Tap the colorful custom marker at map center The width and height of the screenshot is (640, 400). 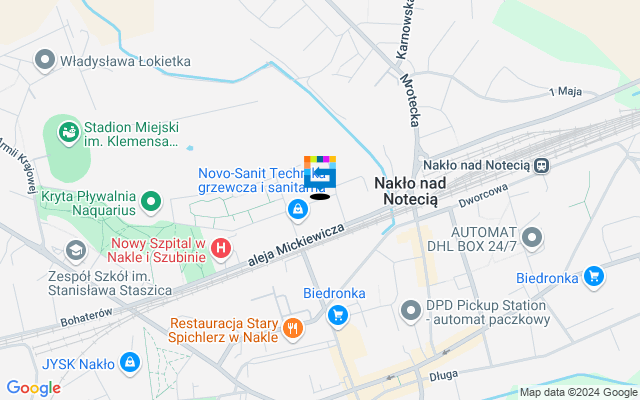tap(320, 174)
